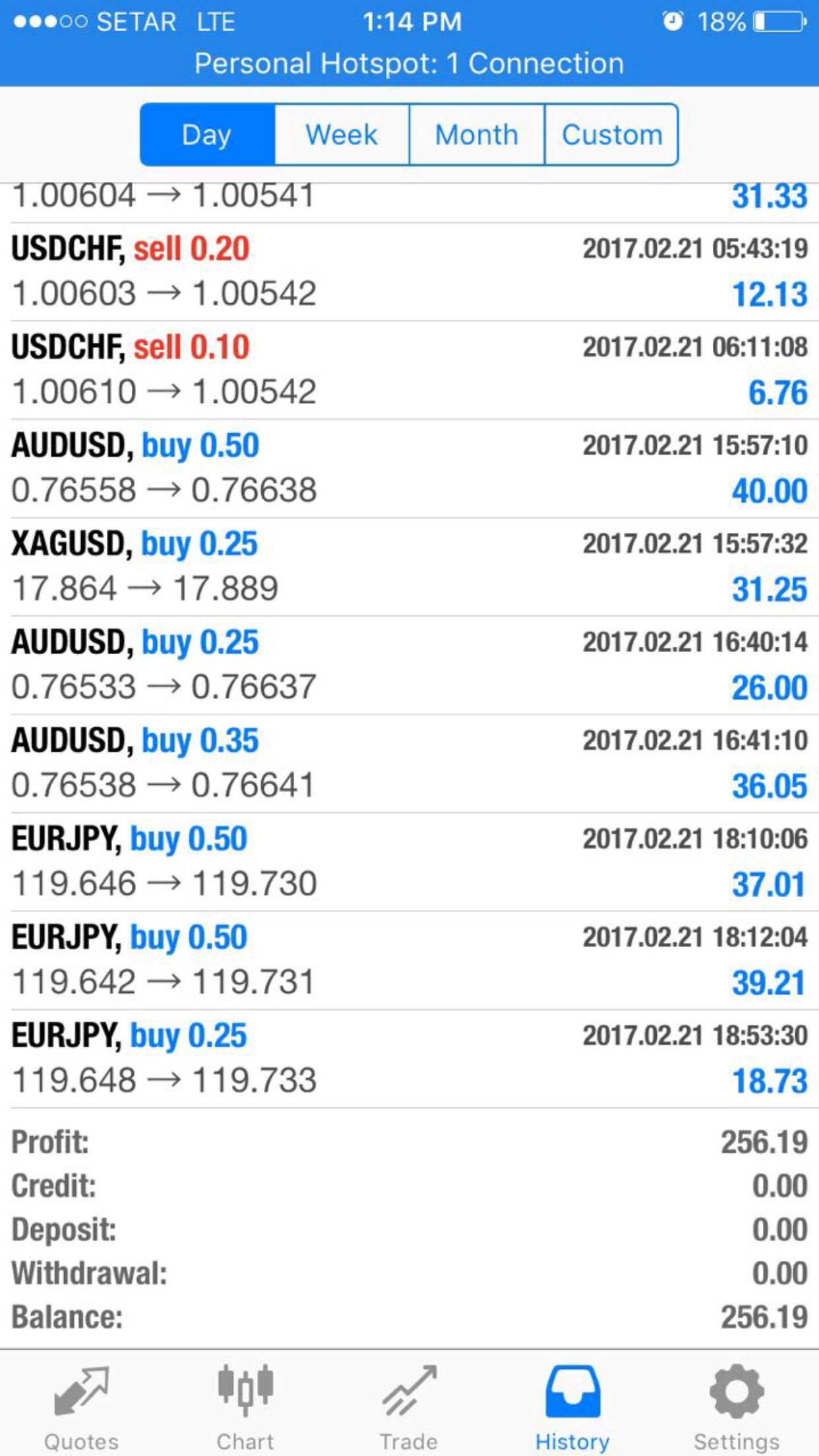819x1456 pixels.
Task: Show the Month history range
Action: pos(477,135)
